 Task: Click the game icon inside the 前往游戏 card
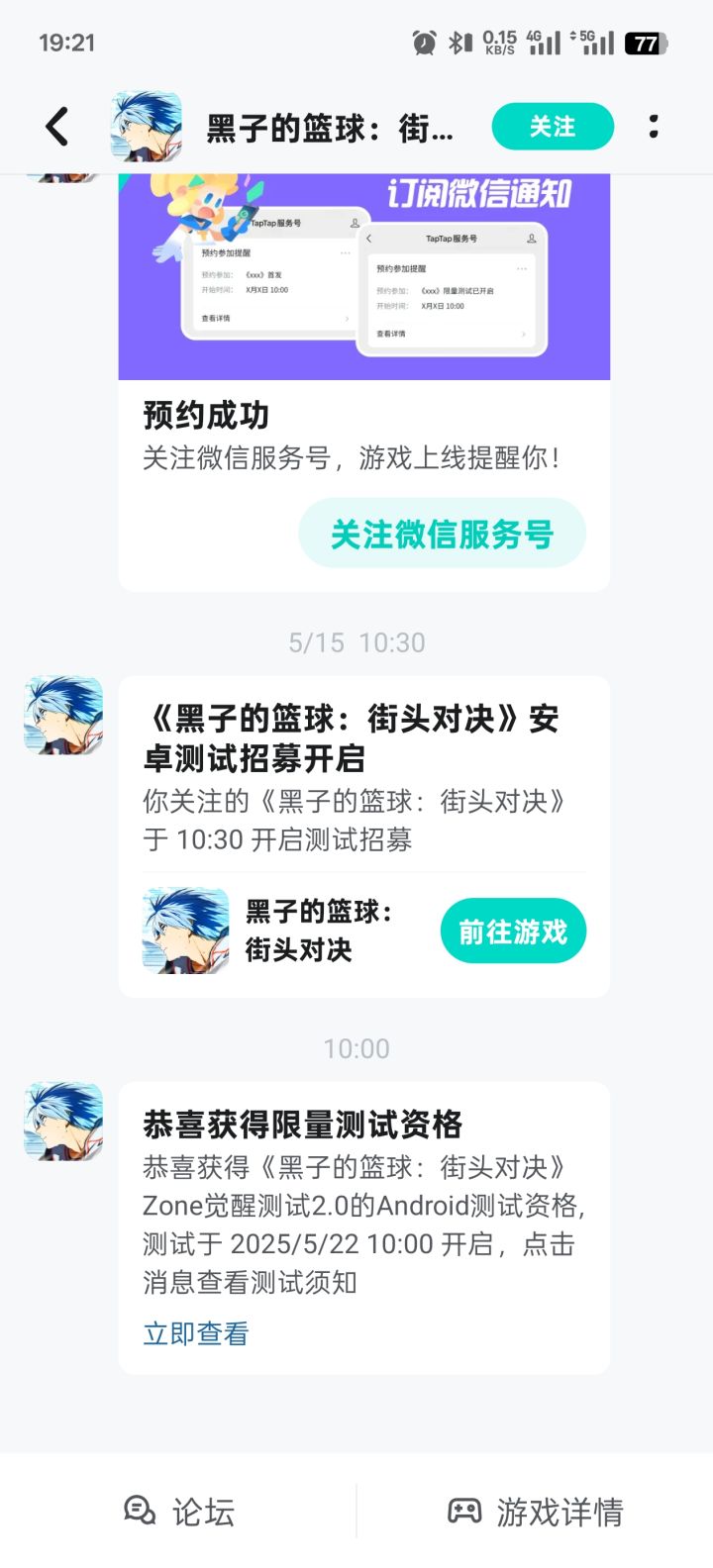[185, 931]
